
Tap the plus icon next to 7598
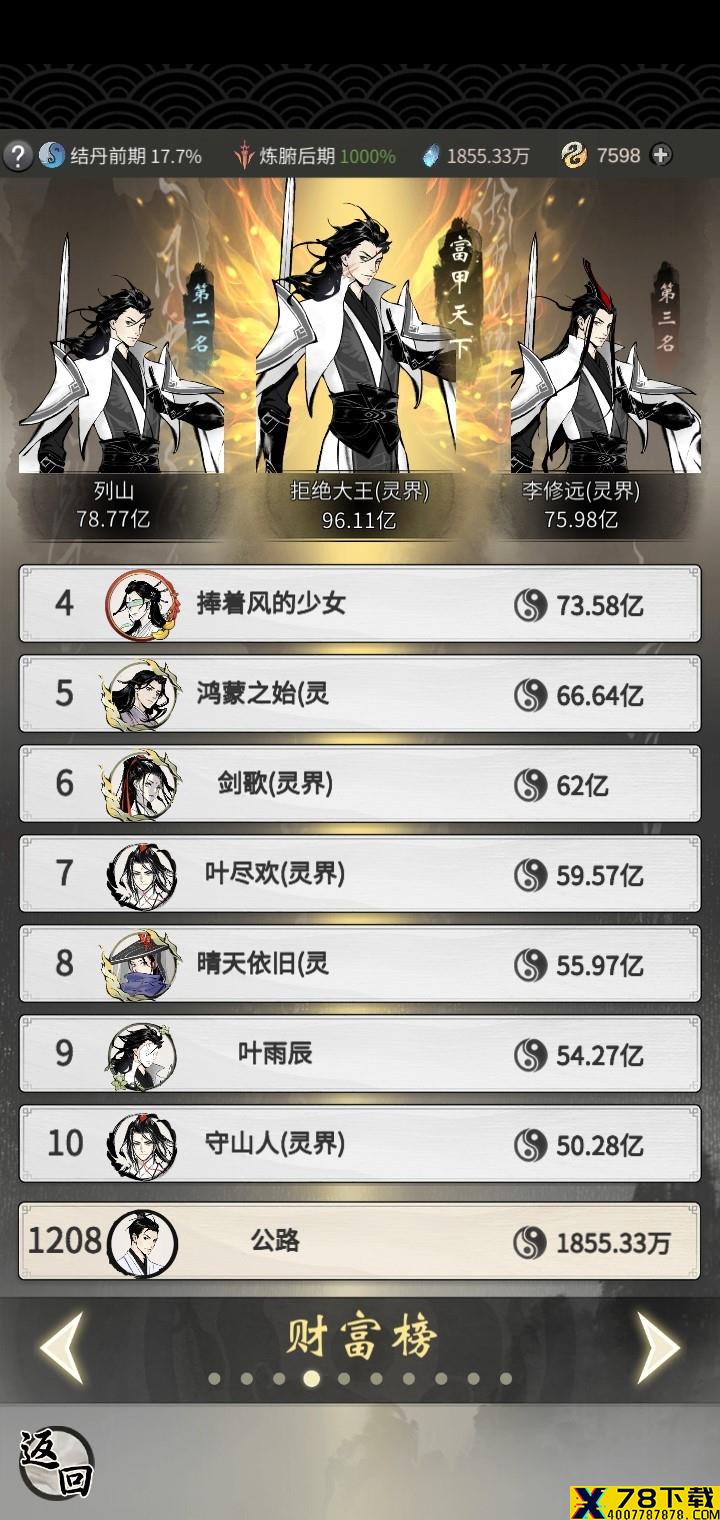click(660, 155)
